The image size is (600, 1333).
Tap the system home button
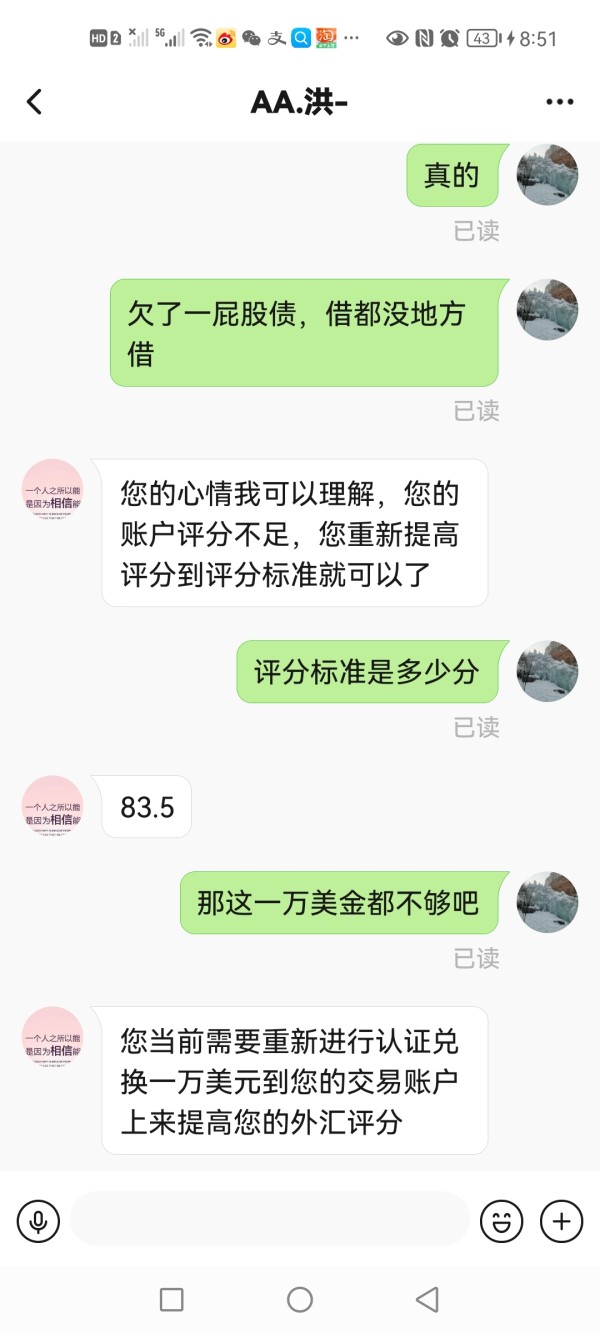point(300,1299)
